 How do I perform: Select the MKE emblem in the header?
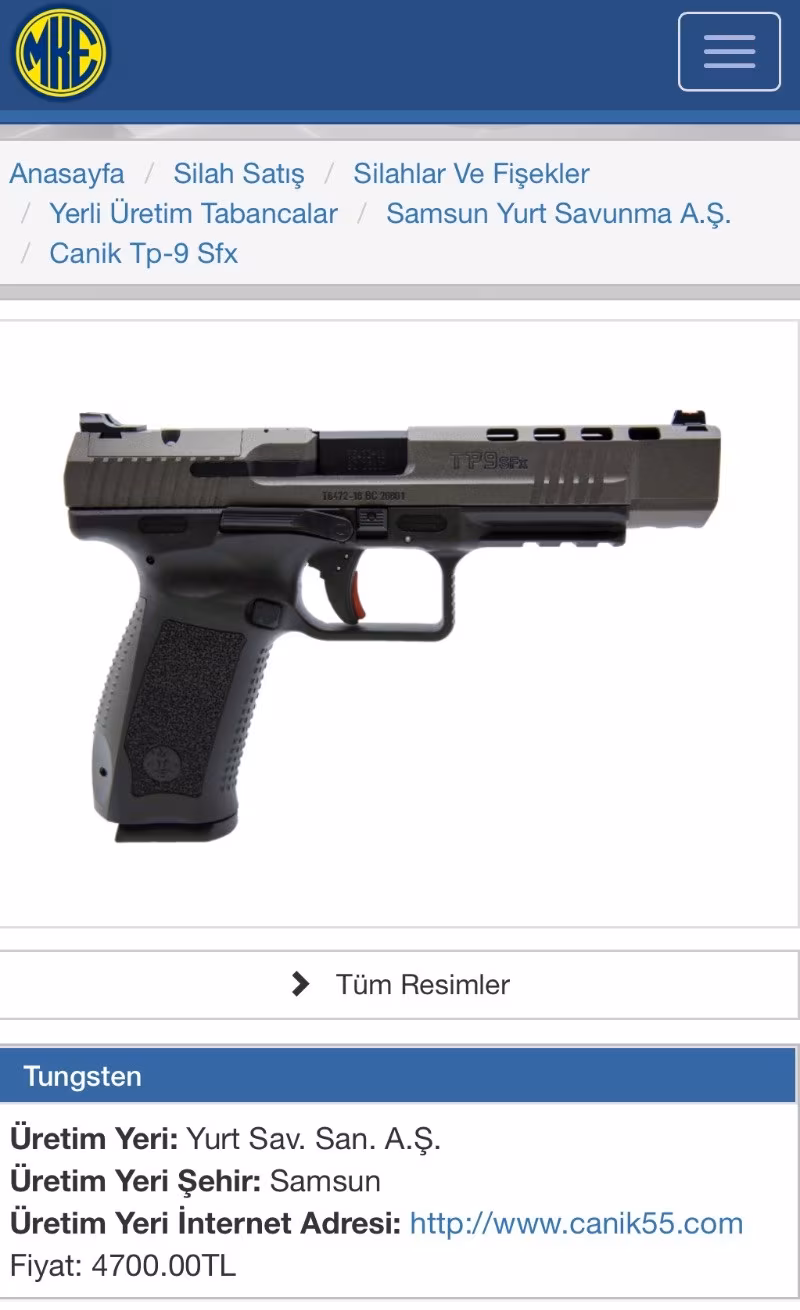(x=61, y=52)
